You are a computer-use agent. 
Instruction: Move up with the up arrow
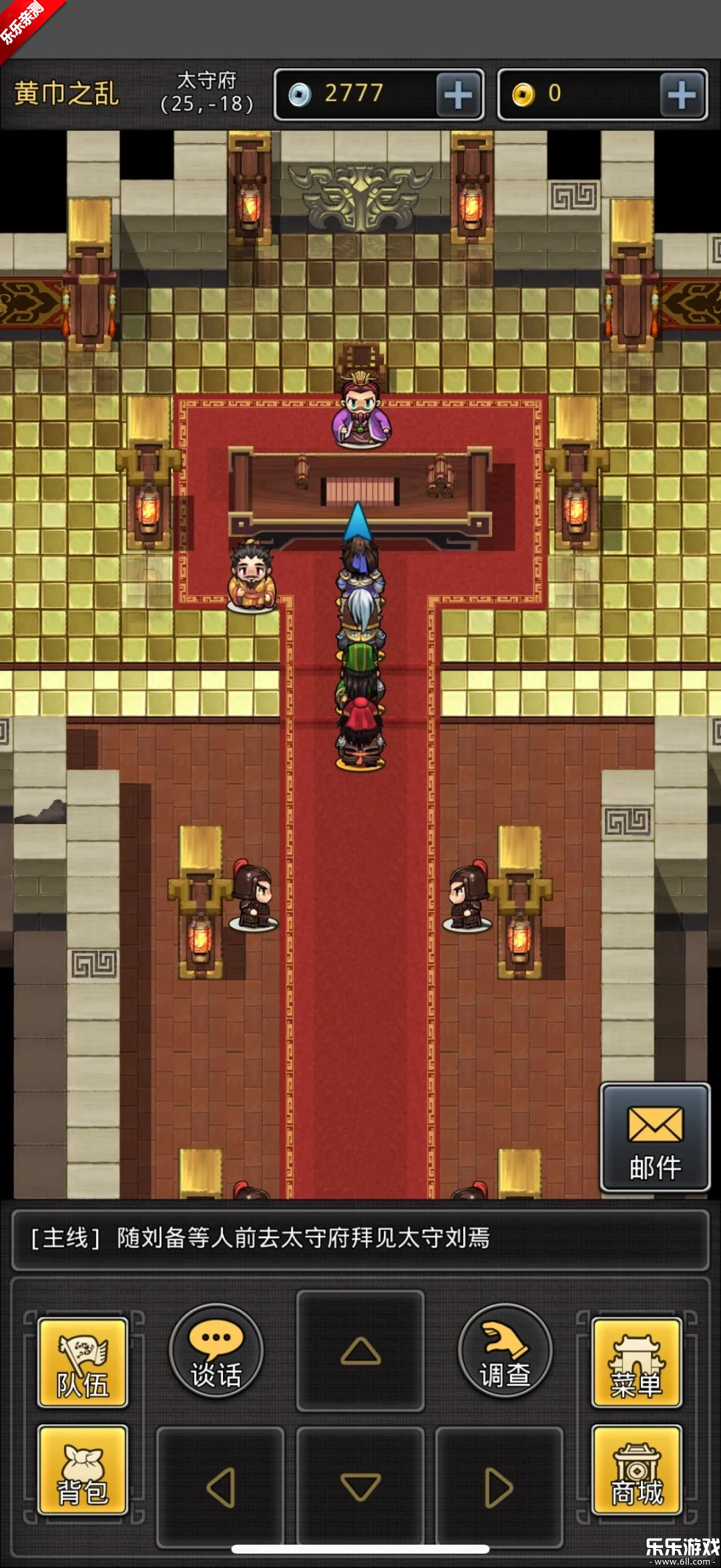click(360, 1350)
